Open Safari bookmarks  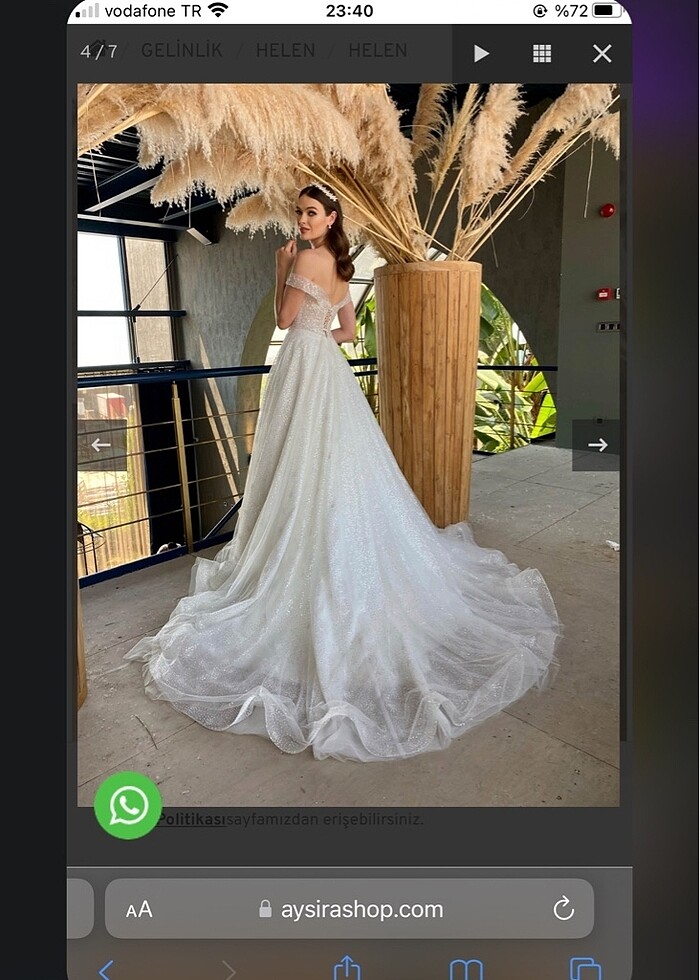[x=466, y=968]
